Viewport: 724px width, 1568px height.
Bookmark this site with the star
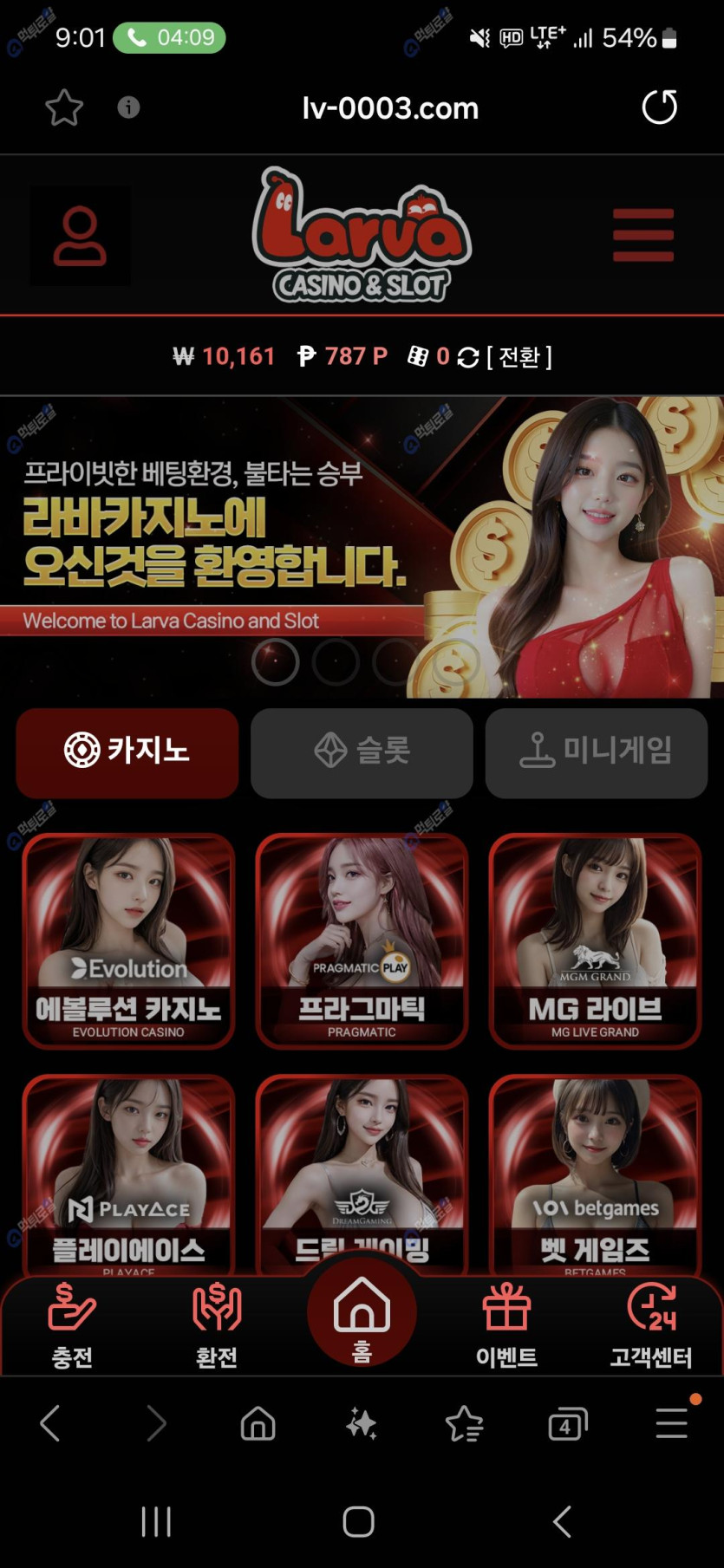(x=64, y=107)
